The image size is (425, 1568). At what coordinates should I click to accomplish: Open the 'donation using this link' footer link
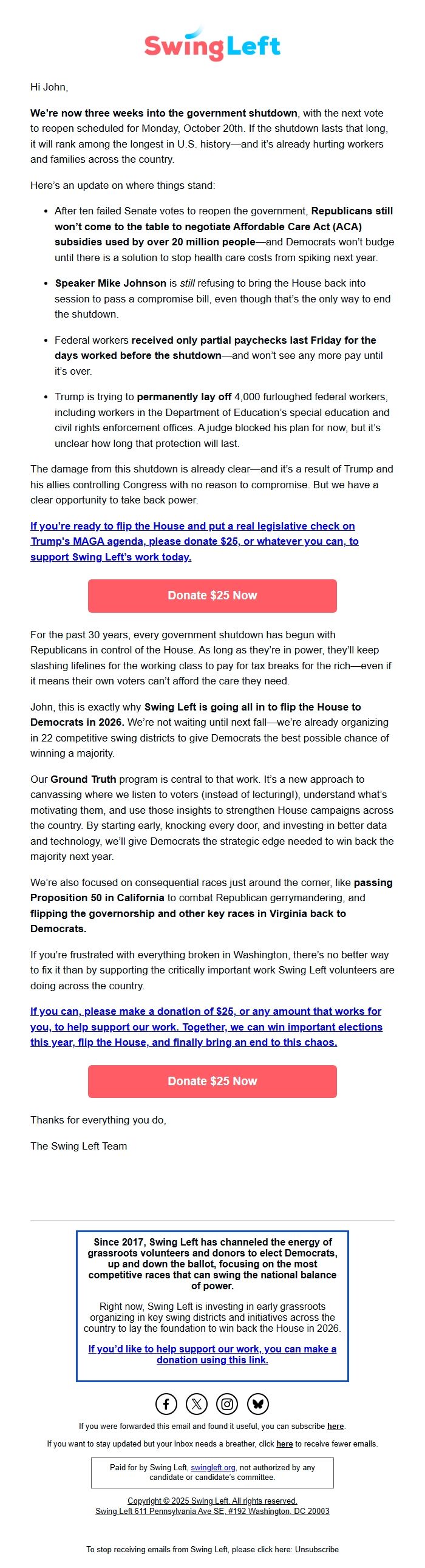point(212,1354)
